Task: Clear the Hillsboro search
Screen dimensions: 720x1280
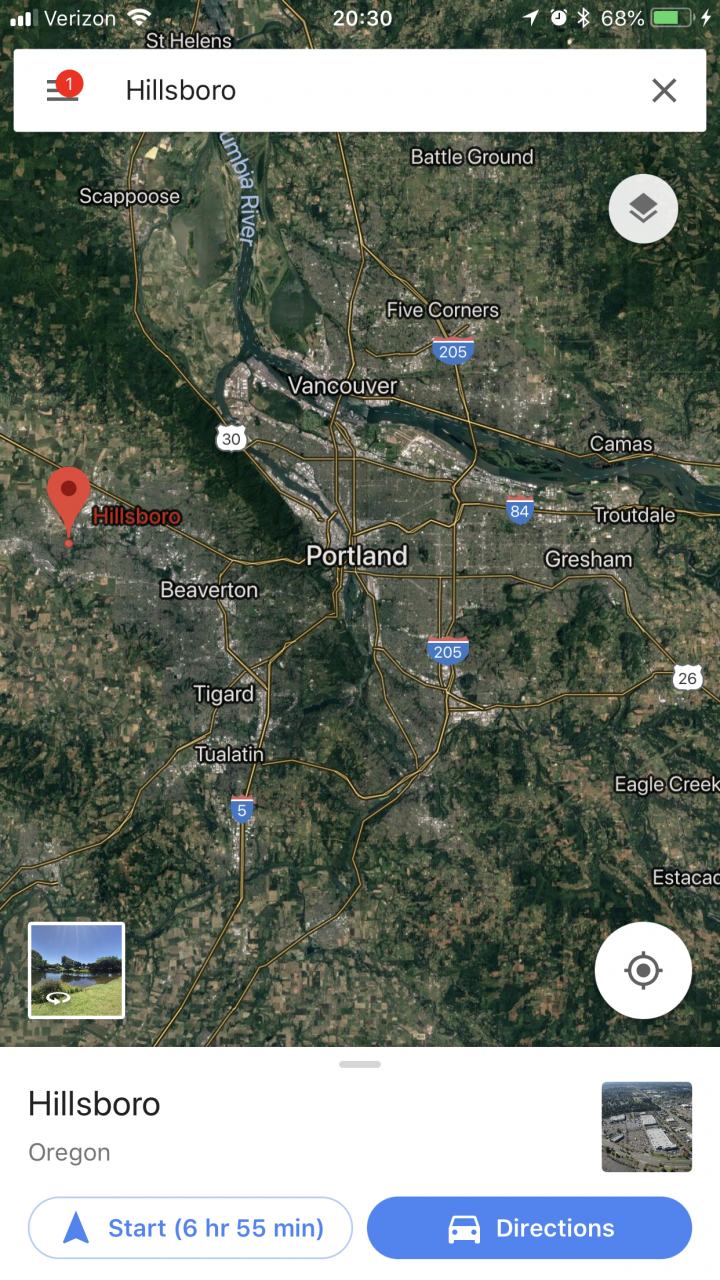Action: pyautogui.click(x=664, y=90)
